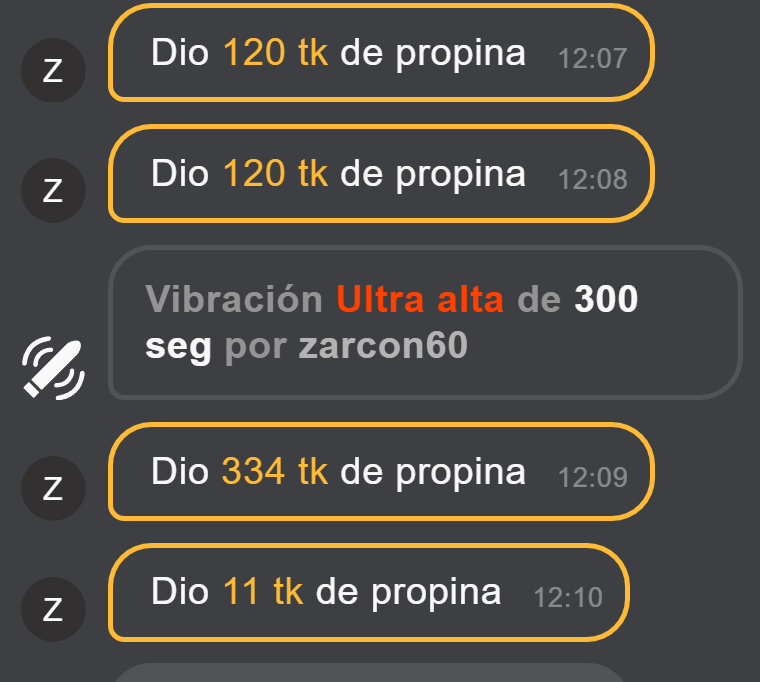Select the Z avatar beside the 11 tk tip
This screenshot has height=682, width=760.
pyautogui.click(x=53, y=608)
